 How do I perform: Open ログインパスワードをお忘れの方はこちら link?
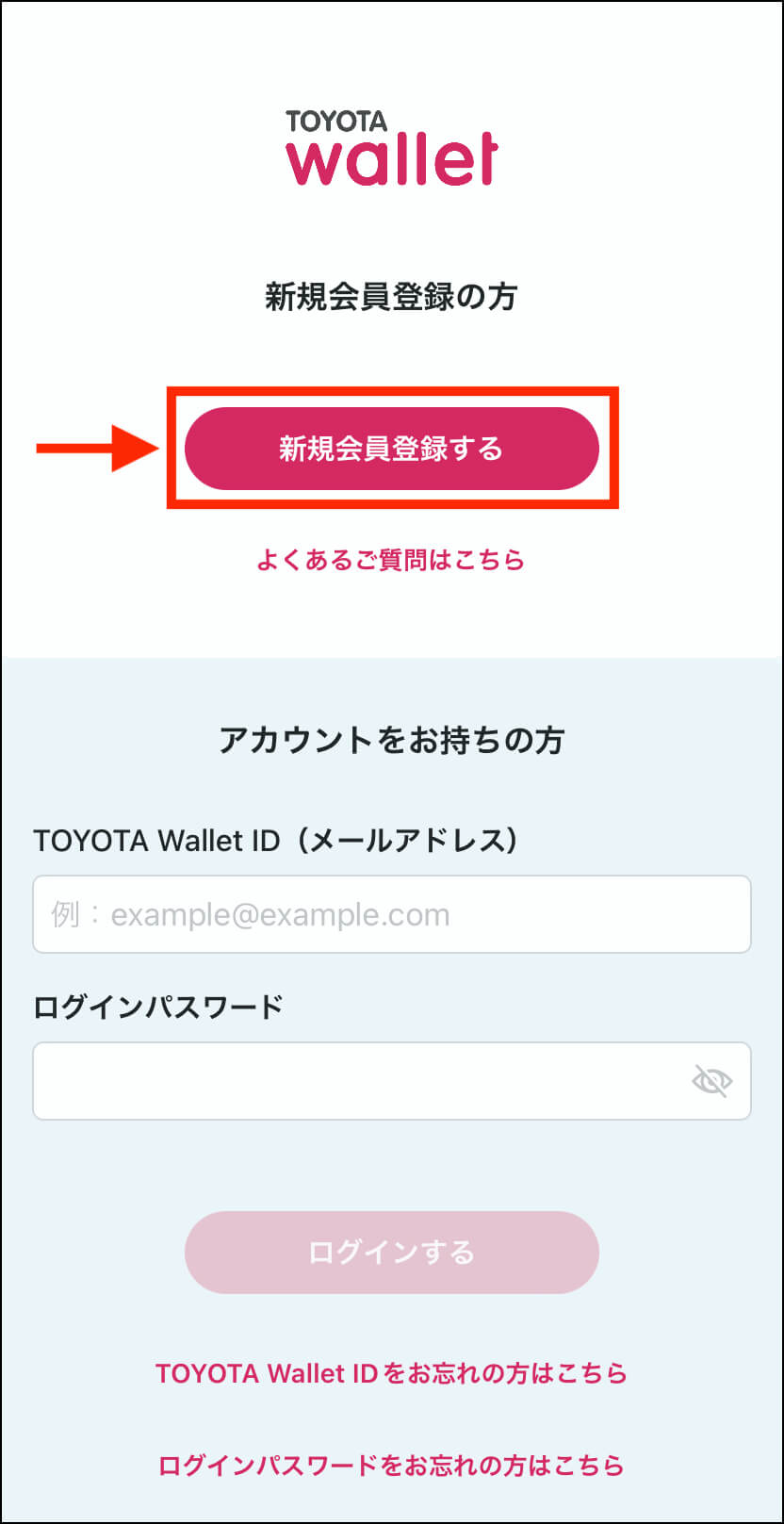(x=391, y=1466)
